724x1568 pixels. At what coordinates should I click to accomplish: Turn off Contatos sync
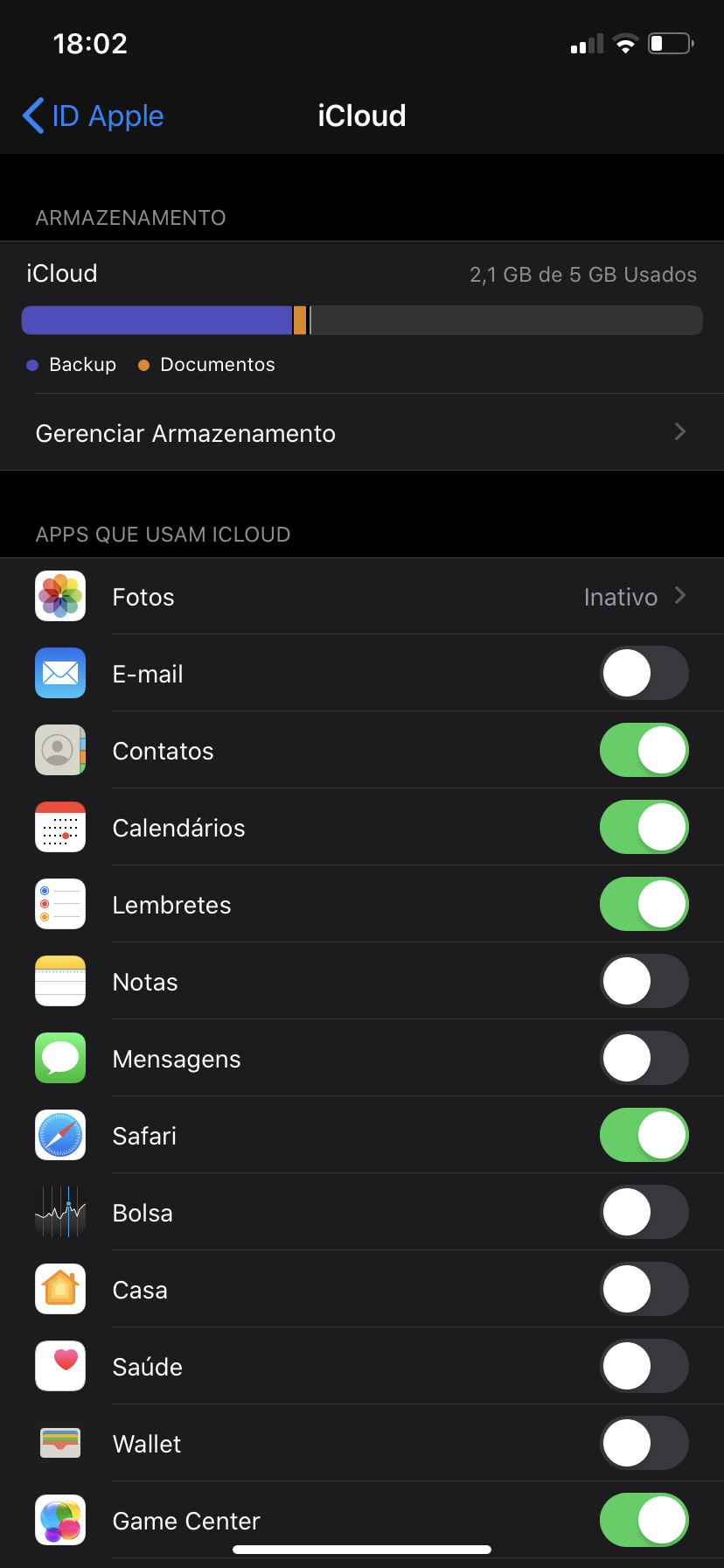[x=644, y=750]
